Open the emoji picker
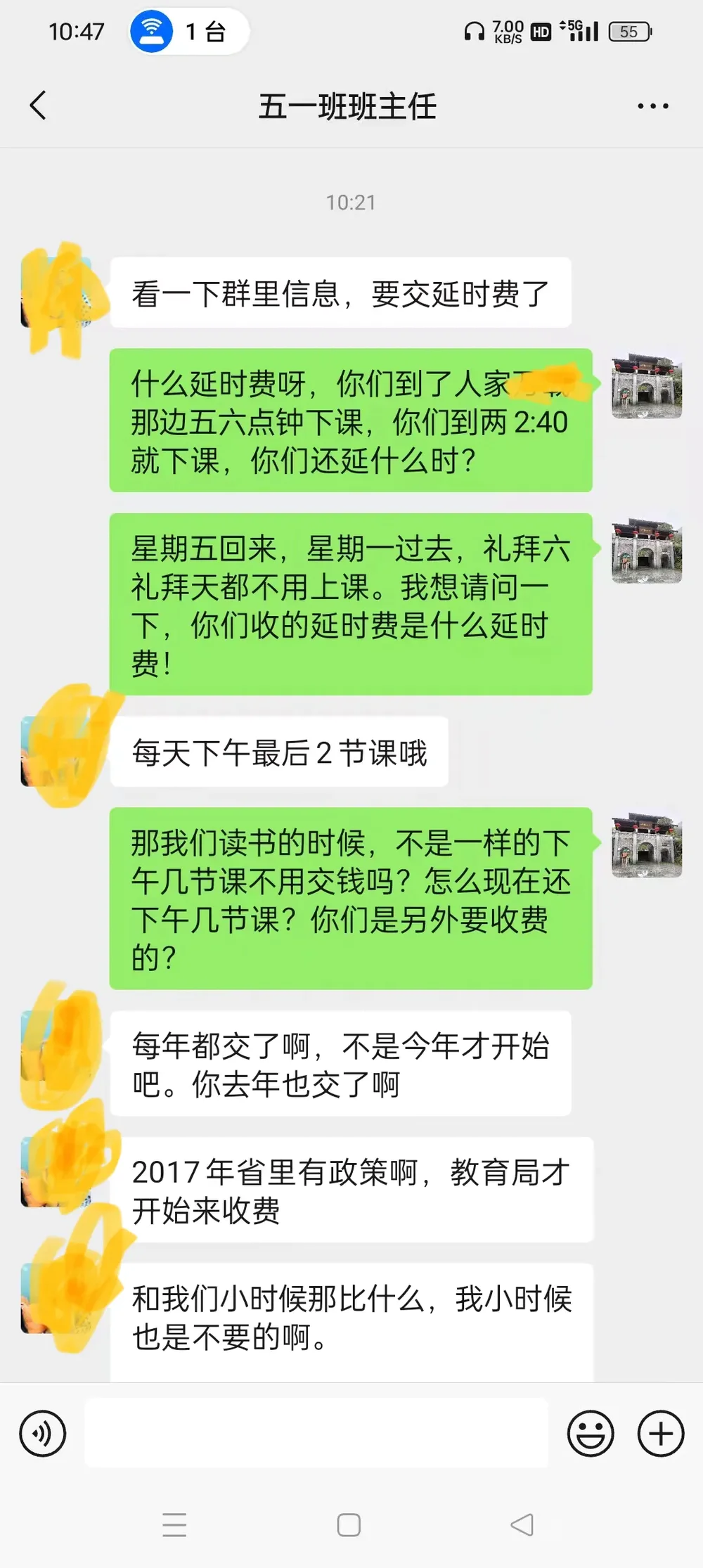Viewport: 703px width, 1568px height. [591, 1434]
